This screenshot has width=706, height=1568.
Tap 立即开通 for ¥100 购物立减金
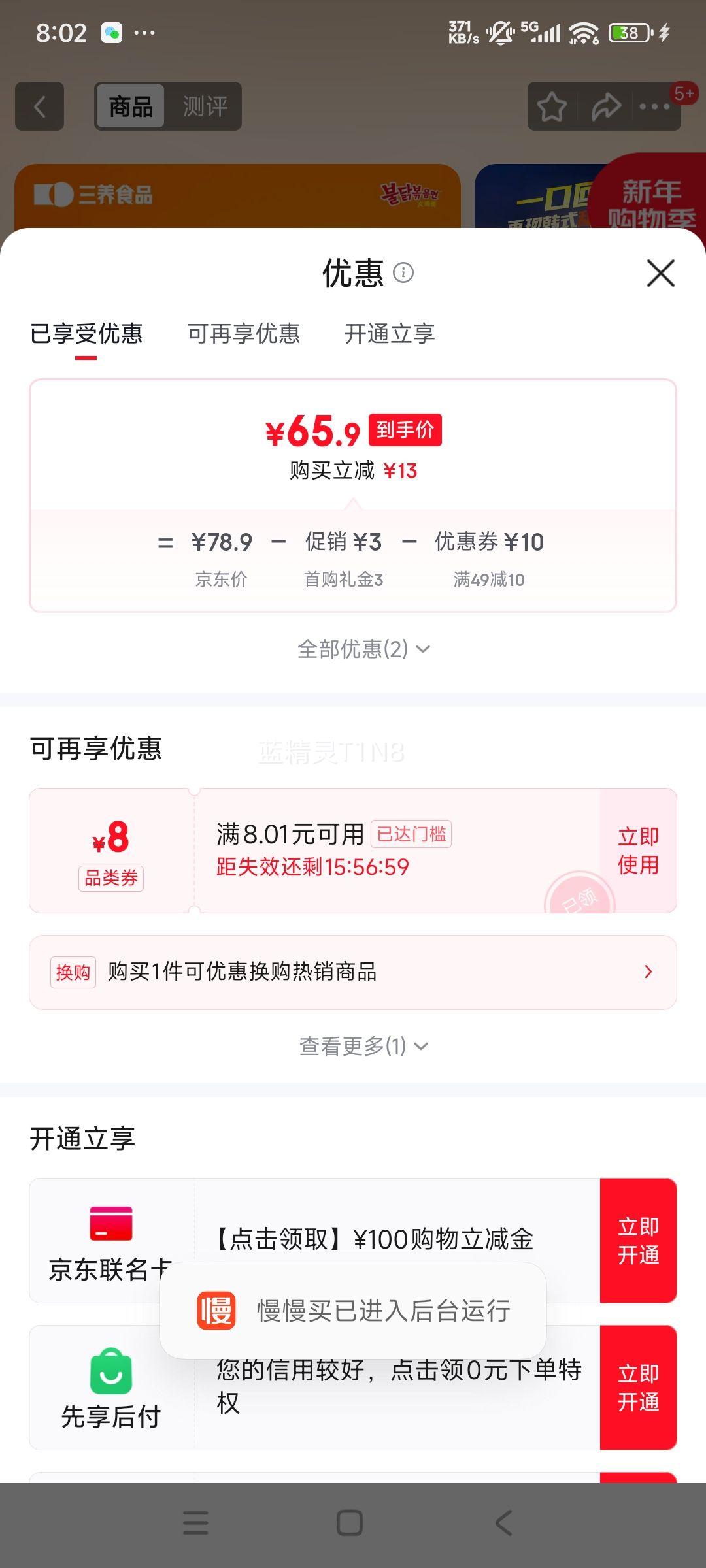639,1239
